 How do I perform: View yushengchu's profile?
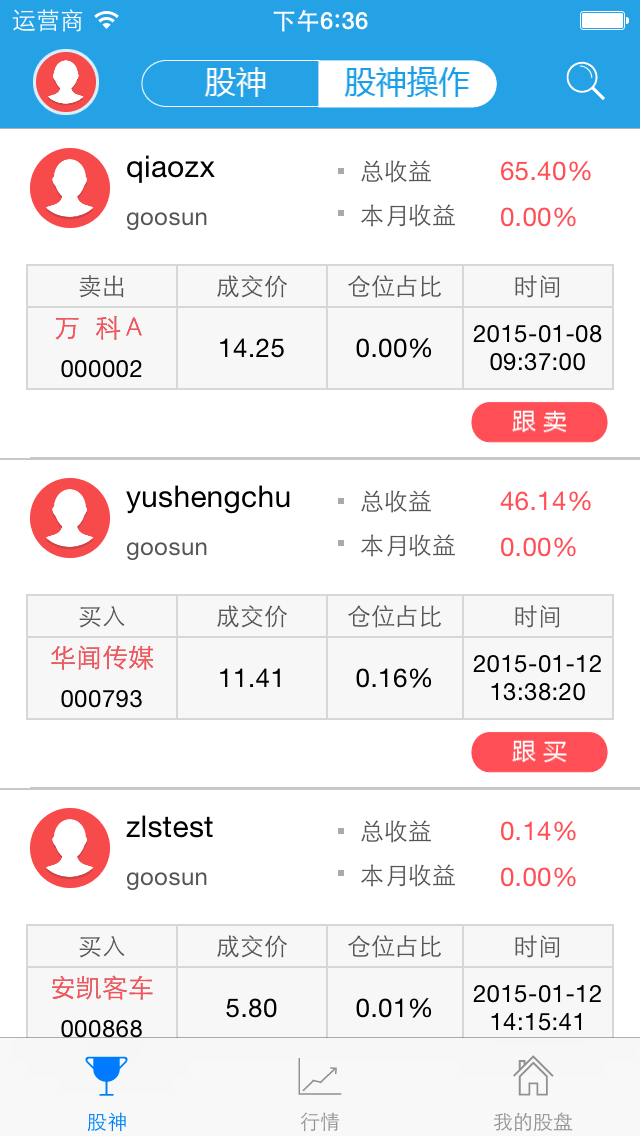point(70,518)
